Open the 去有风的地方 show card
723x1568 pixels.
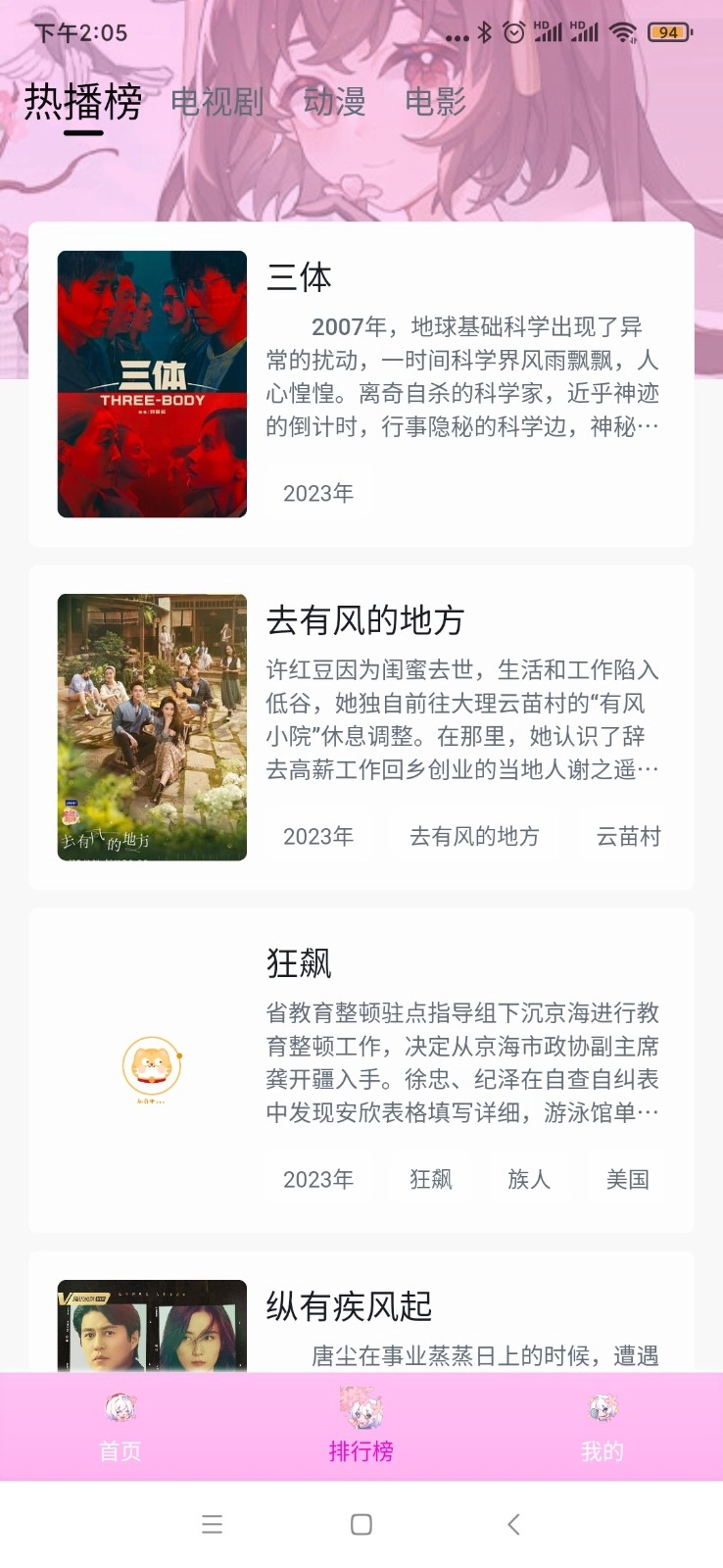[x=361, y=726]
